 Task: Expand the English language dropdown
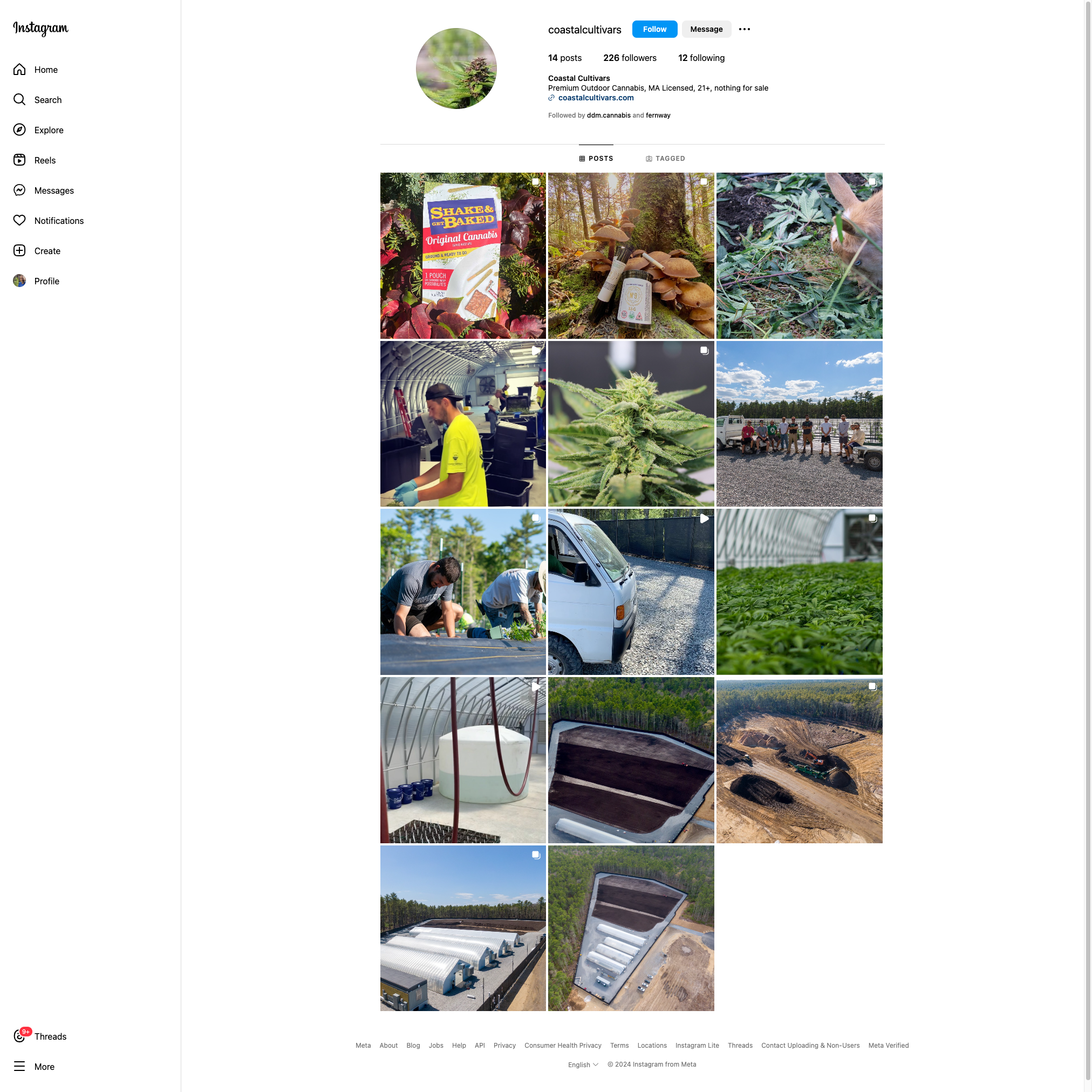coord(582,1064)
